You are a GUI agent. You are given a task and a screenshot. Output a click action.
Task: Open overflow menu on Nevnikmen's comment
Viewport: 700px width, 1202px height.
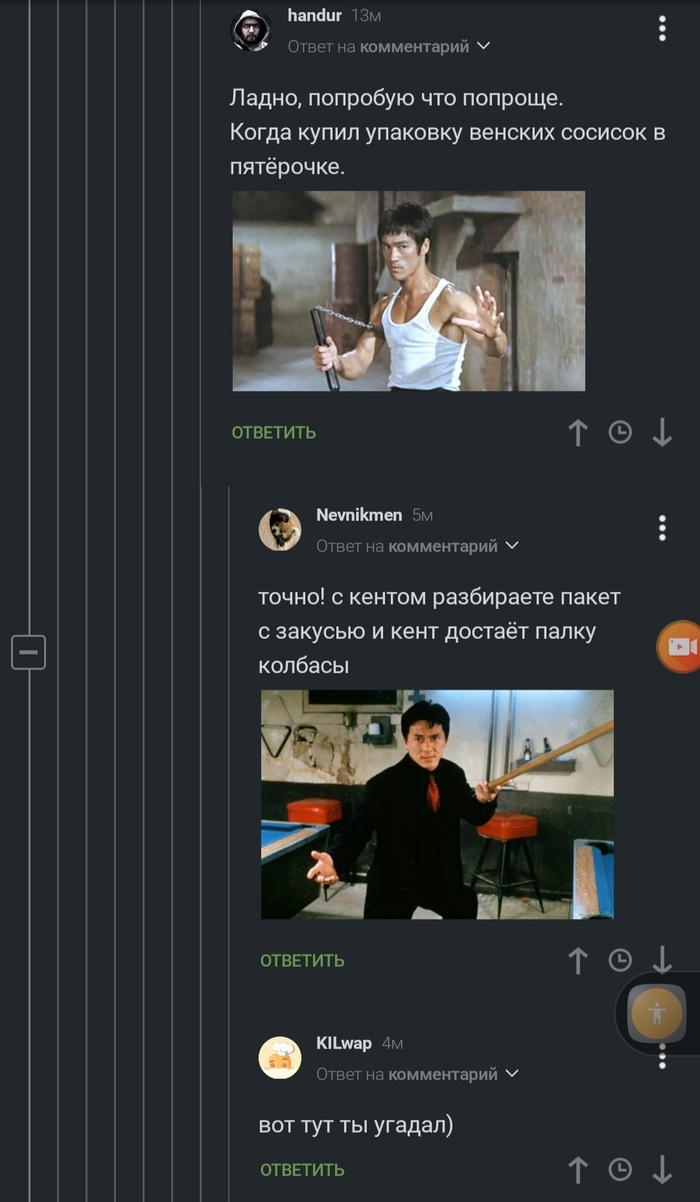(662, 527)
